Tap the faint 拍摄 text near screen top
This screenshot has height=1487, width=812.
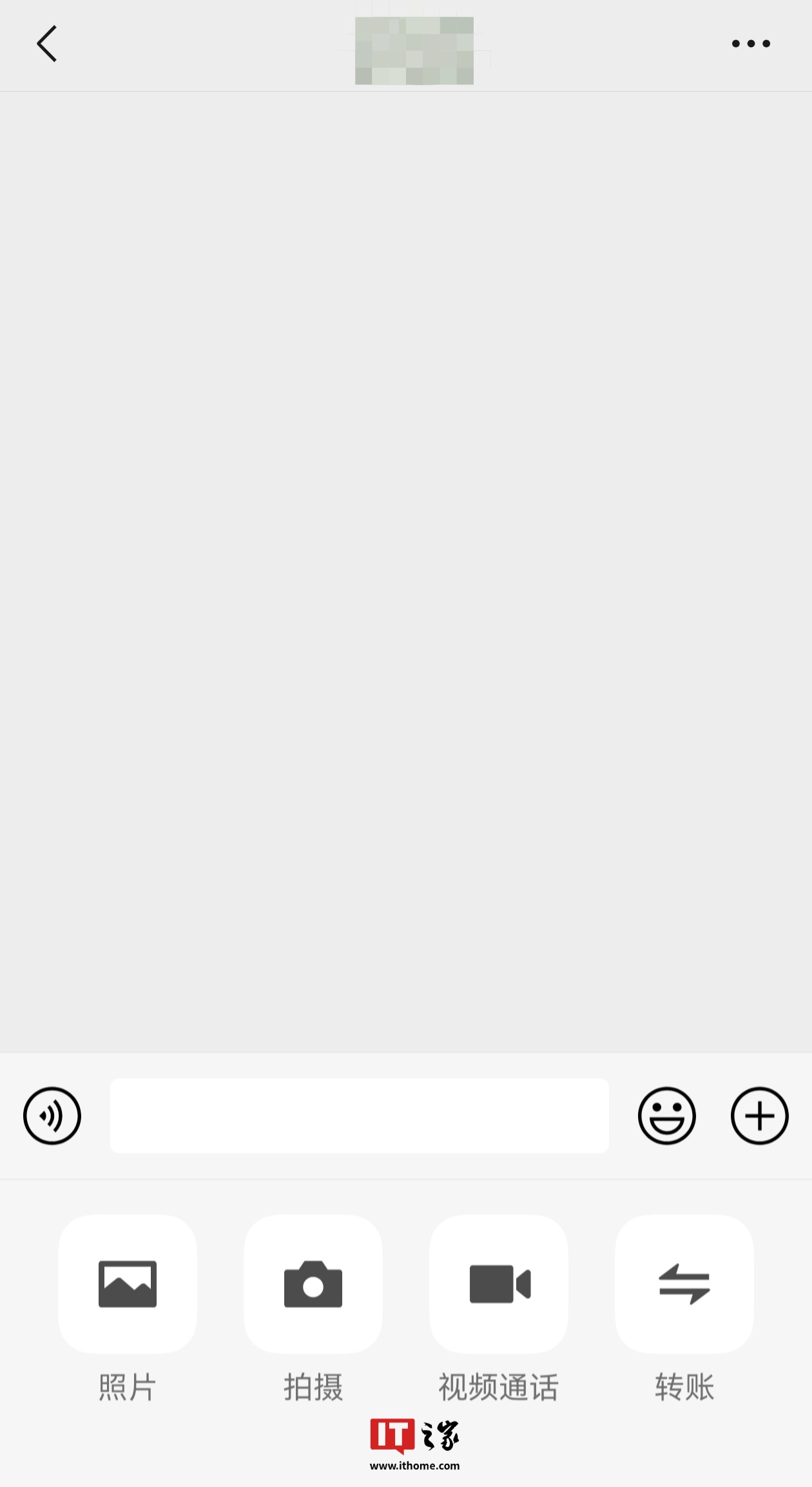tap(313, 199)
